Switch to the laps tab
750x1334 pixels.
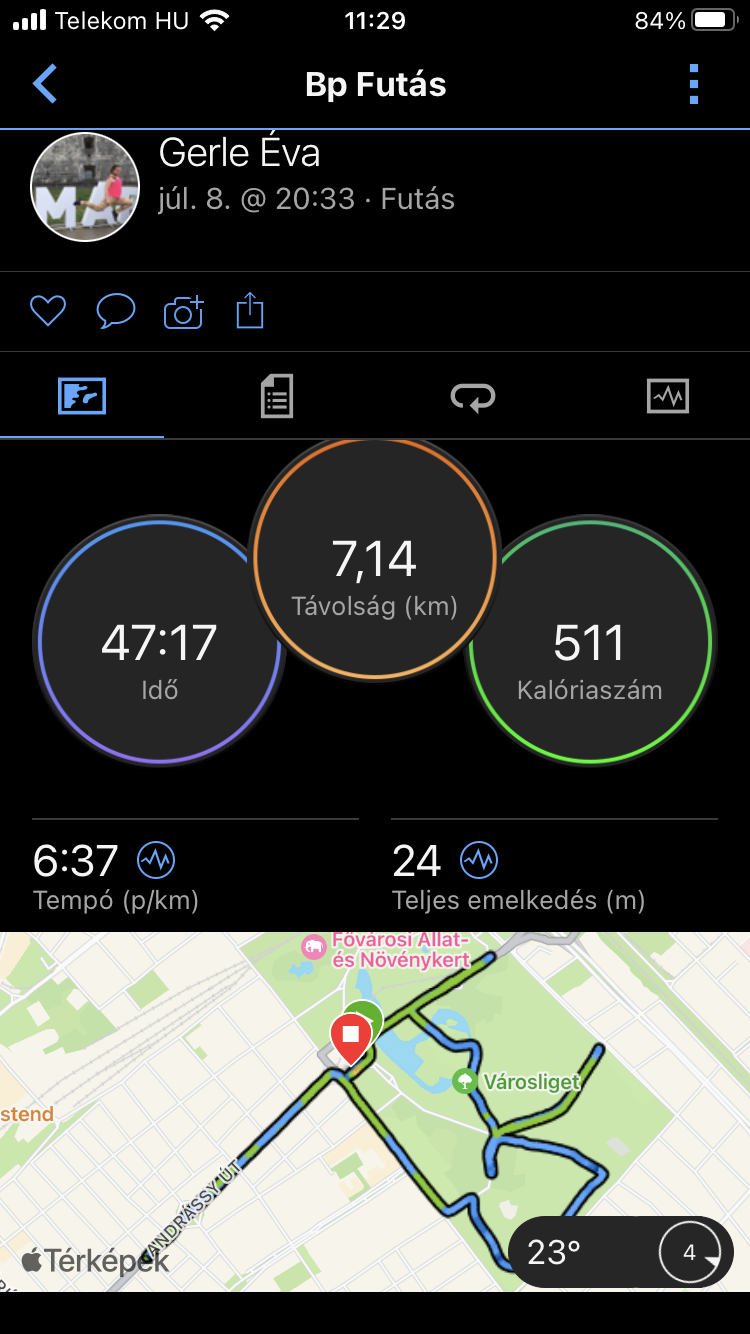[472, 397]
